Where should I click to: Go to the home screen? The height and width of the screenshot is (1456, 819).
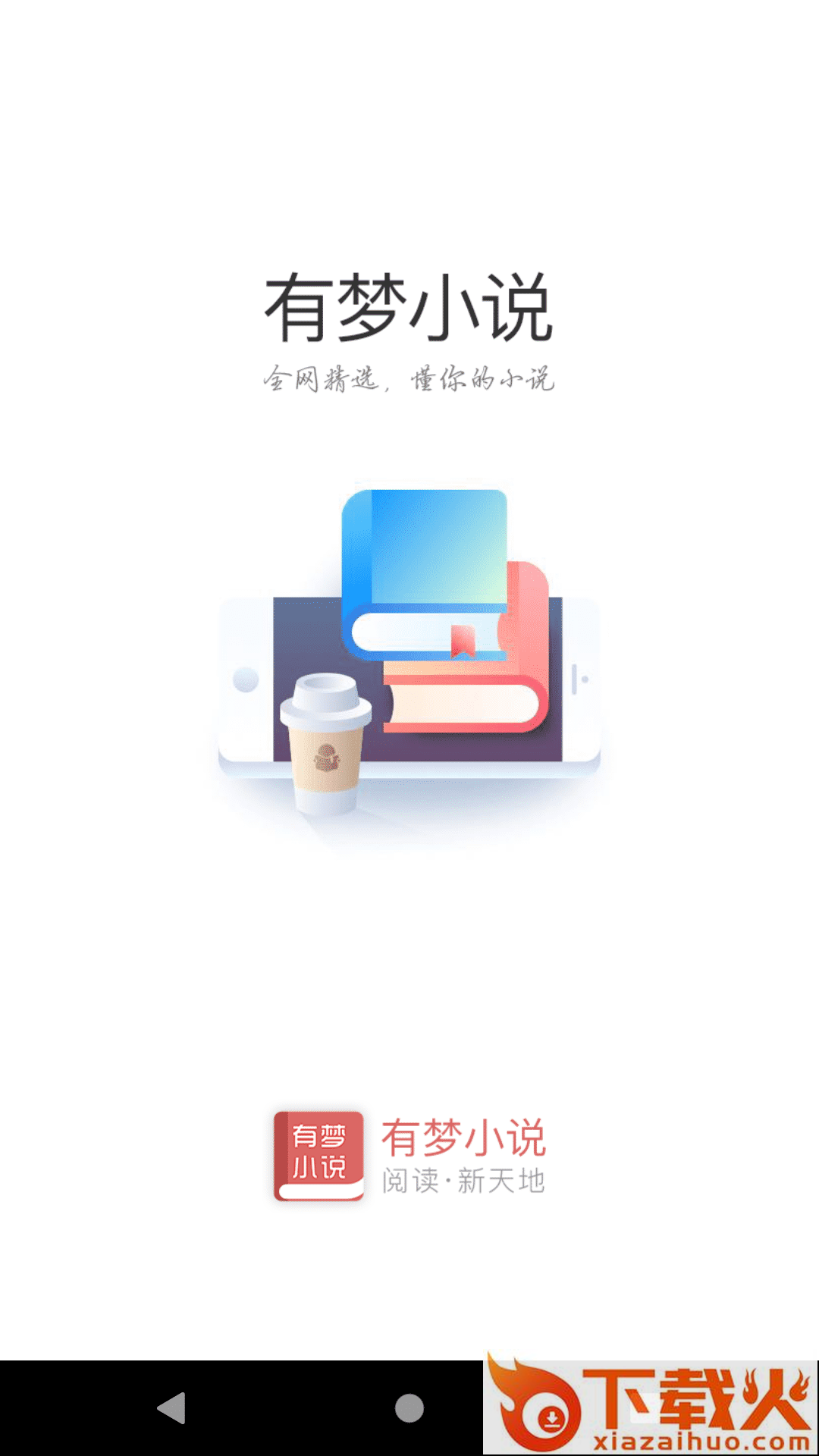pyautogui.click(x=409, y=1408)
